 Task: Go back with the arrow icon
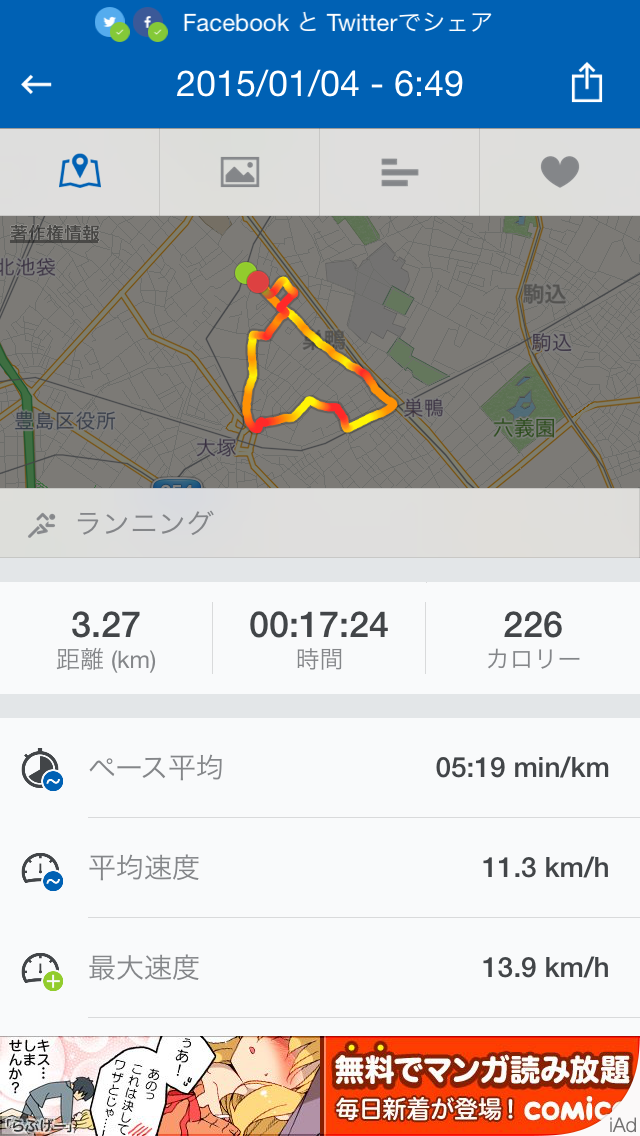36,85
